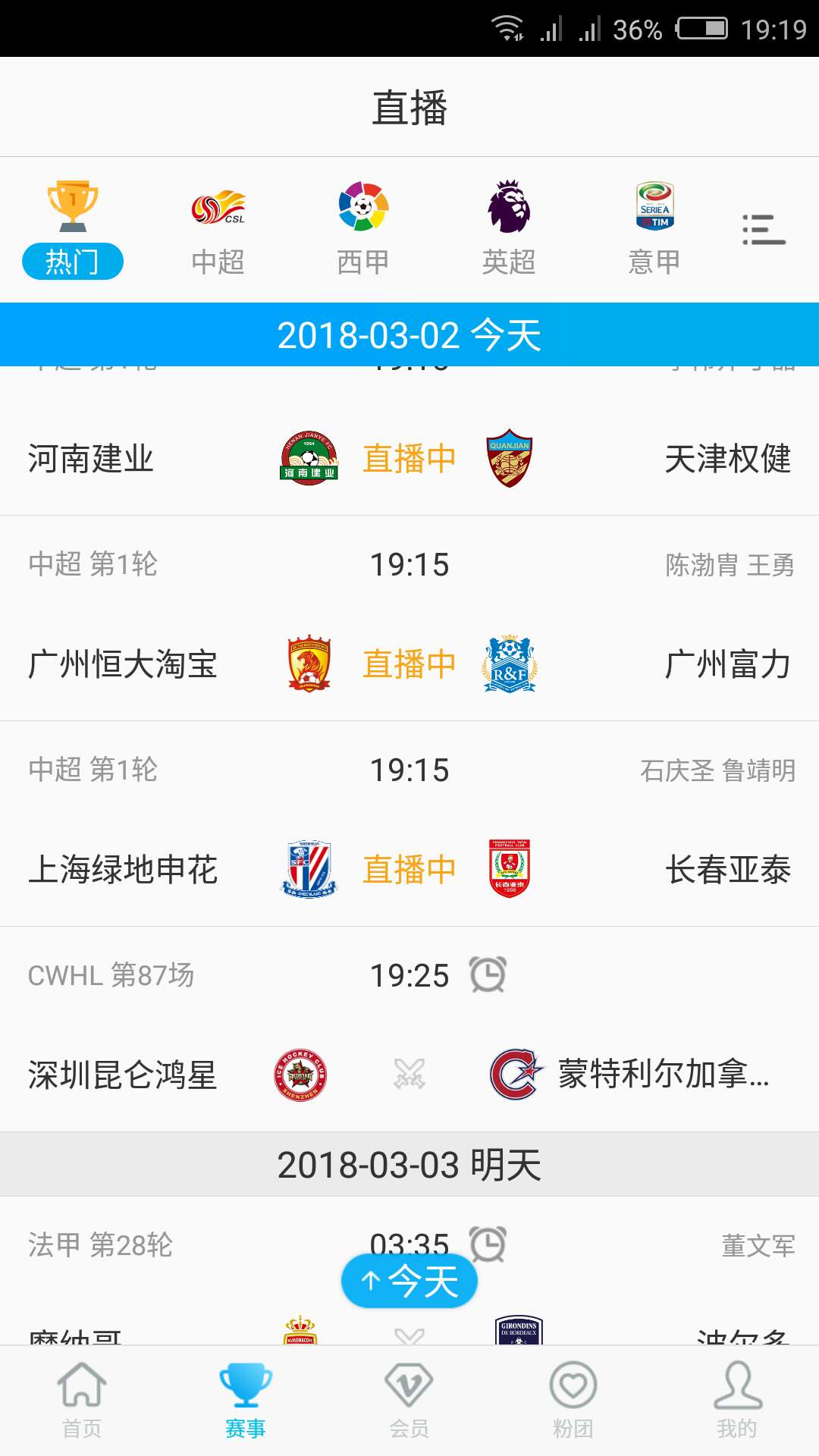Set reminder alarm for the 19:25 CWHL game
The image size is (819, 1456).
point(488,974)
